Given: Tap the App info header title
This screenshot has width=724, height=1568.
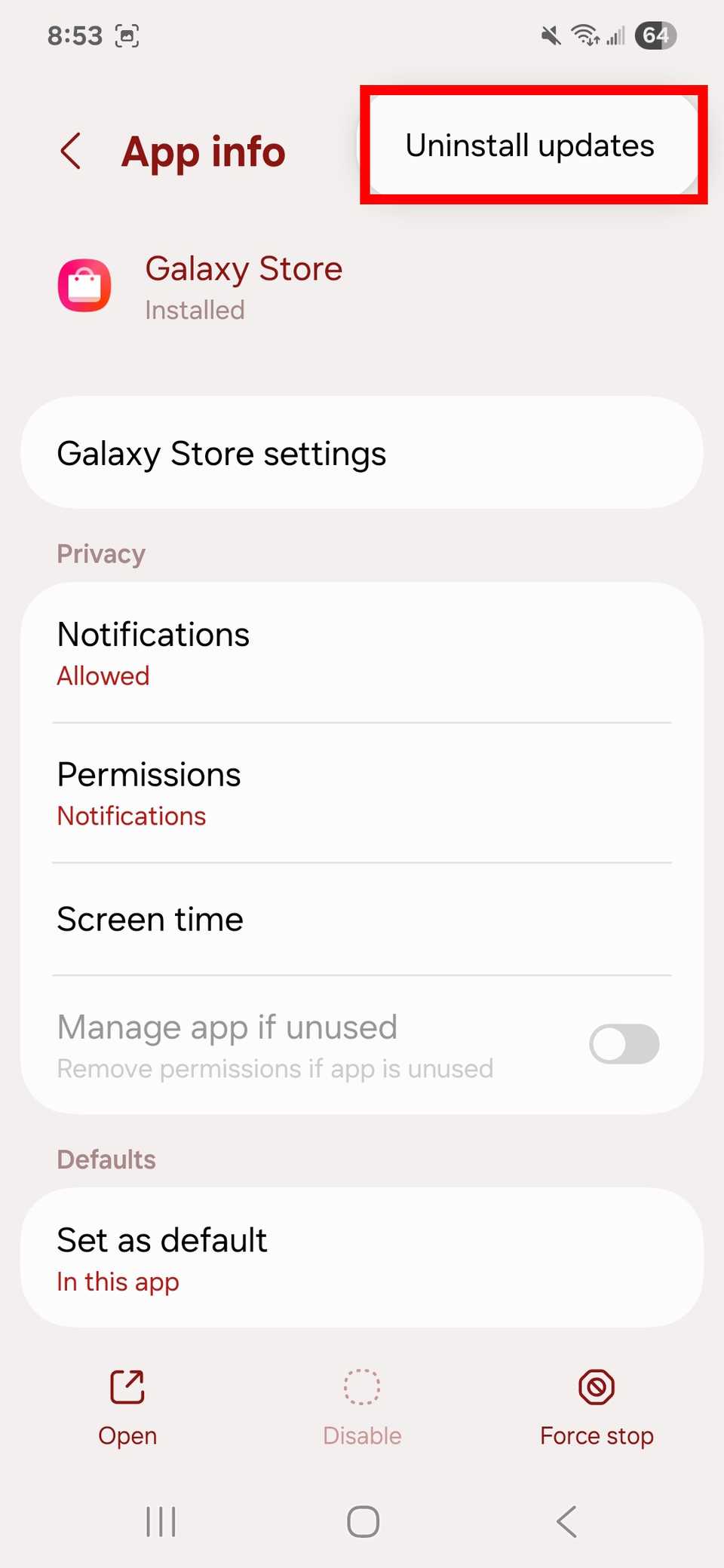Looking at the screenshot, I should (204, 152).
